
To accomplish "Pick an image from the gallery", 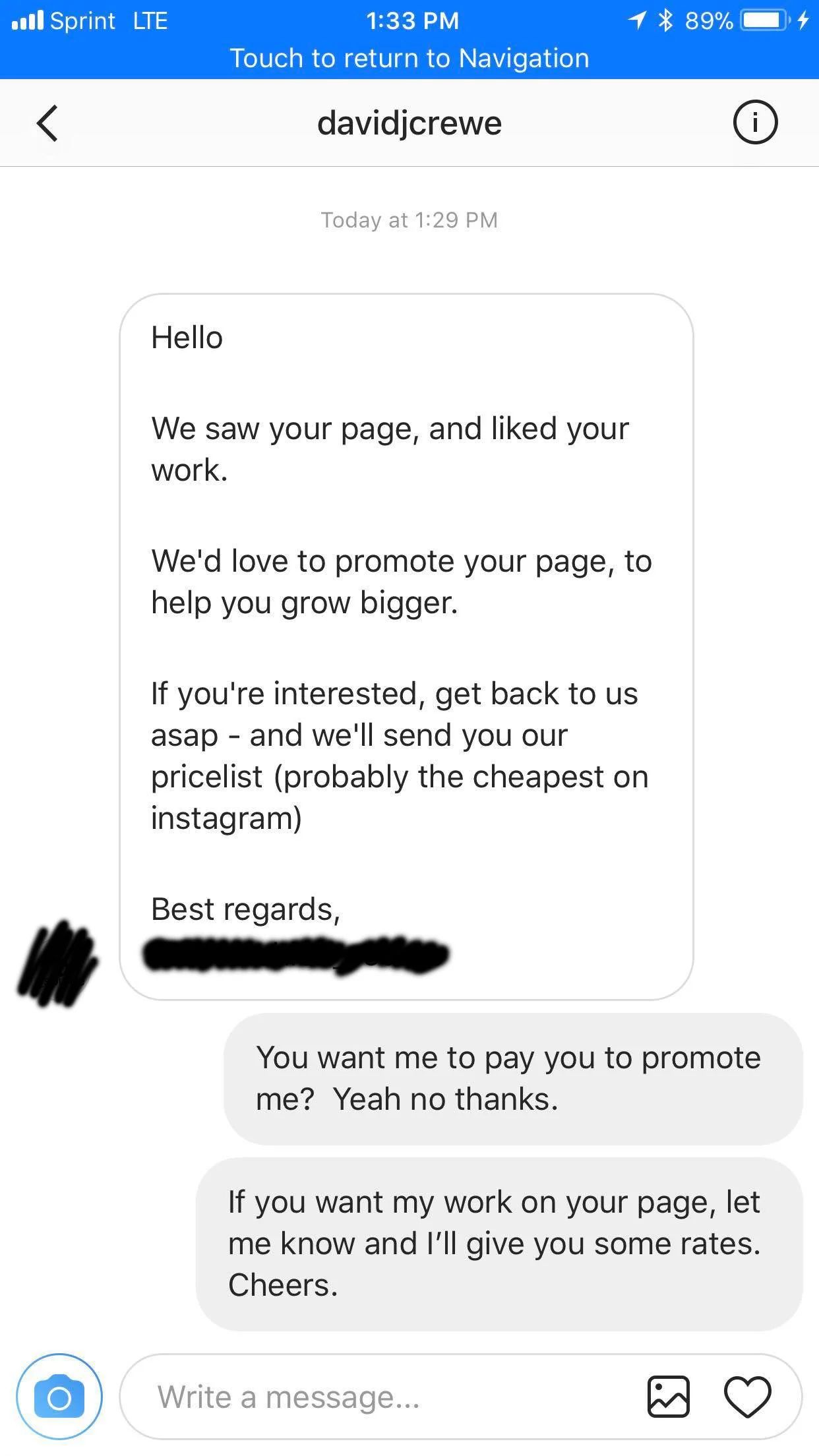I will click(669, 1397).
